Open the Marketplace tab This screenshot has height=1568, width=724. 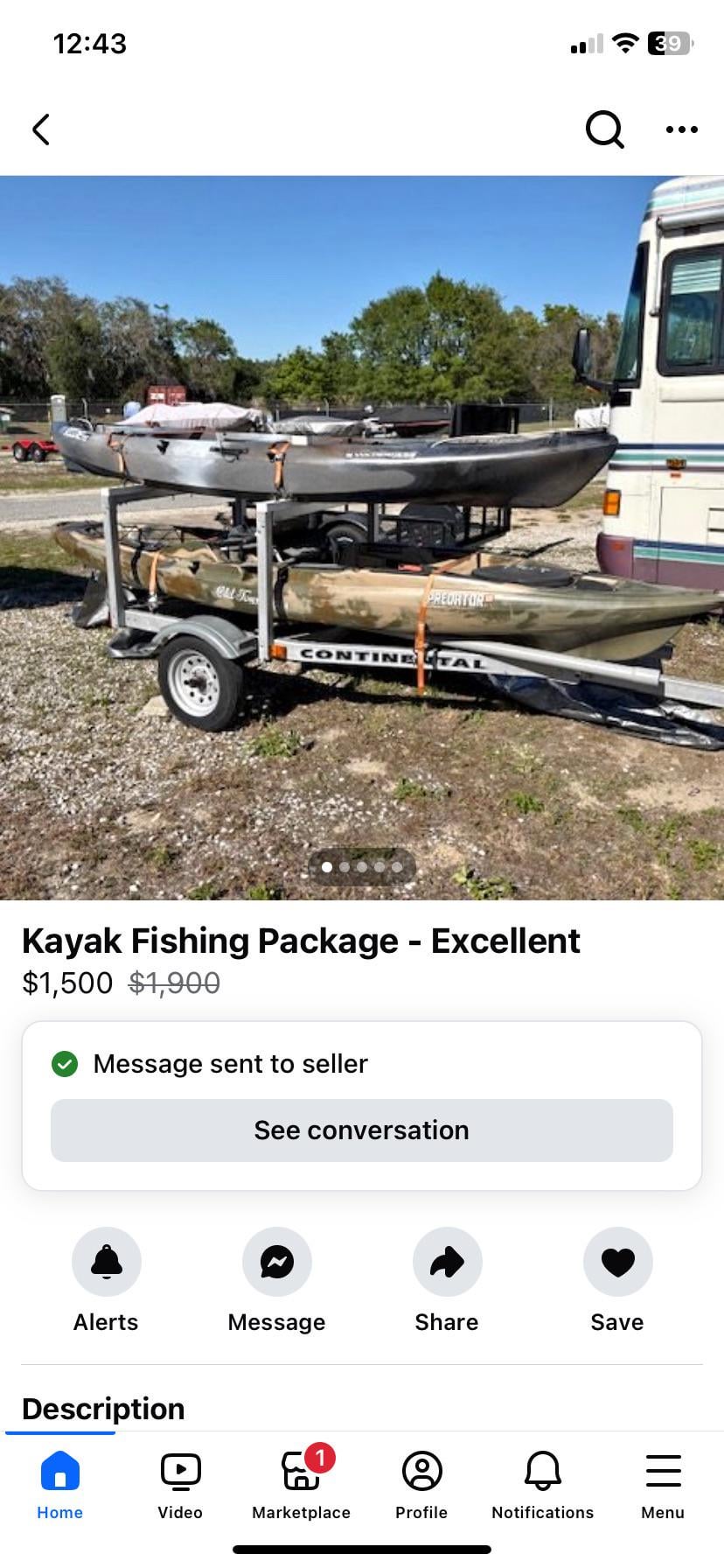302,1486
